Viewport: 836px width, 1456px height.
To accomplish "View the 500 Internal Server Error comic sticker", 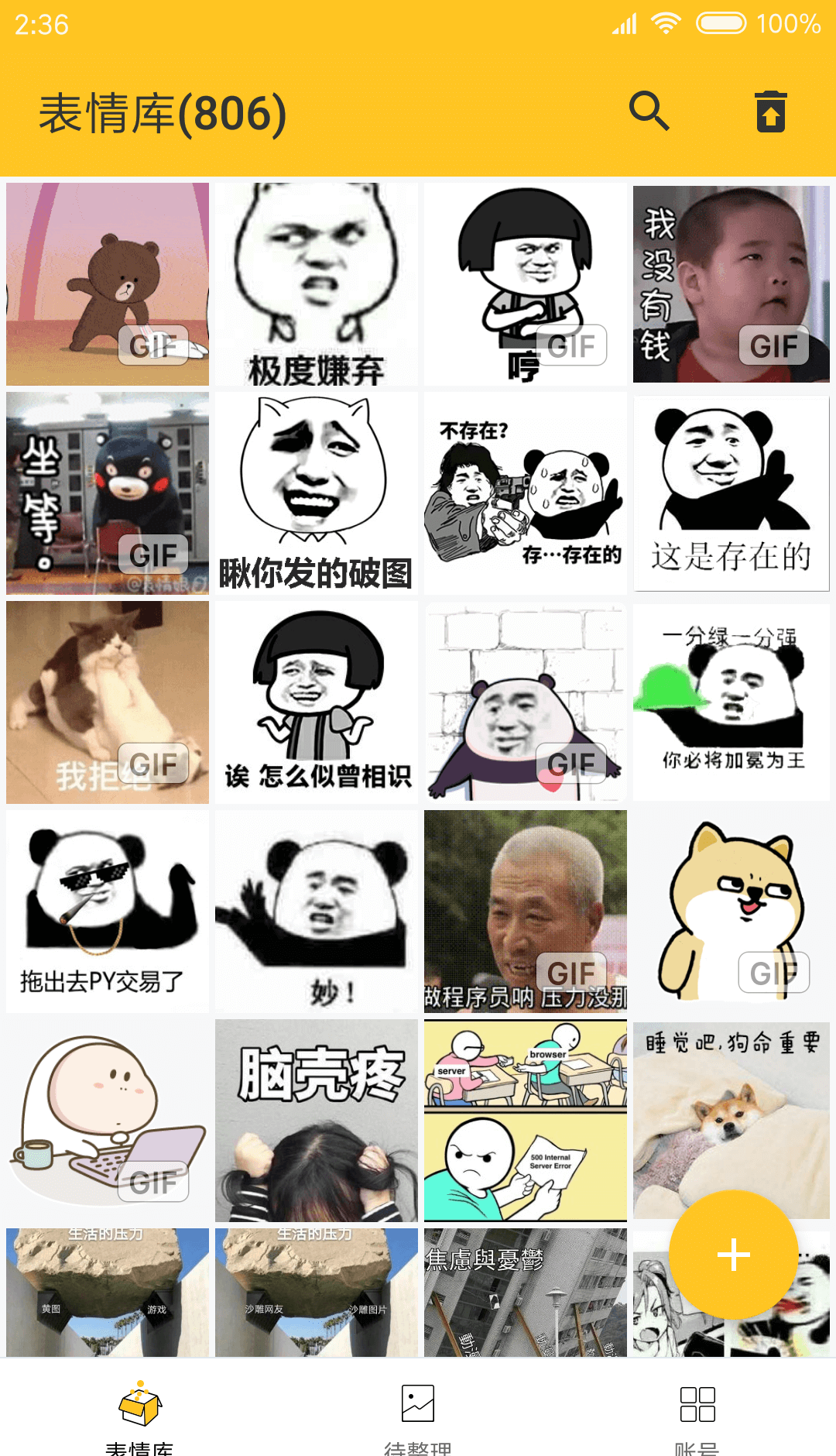I will [526, 1121].
